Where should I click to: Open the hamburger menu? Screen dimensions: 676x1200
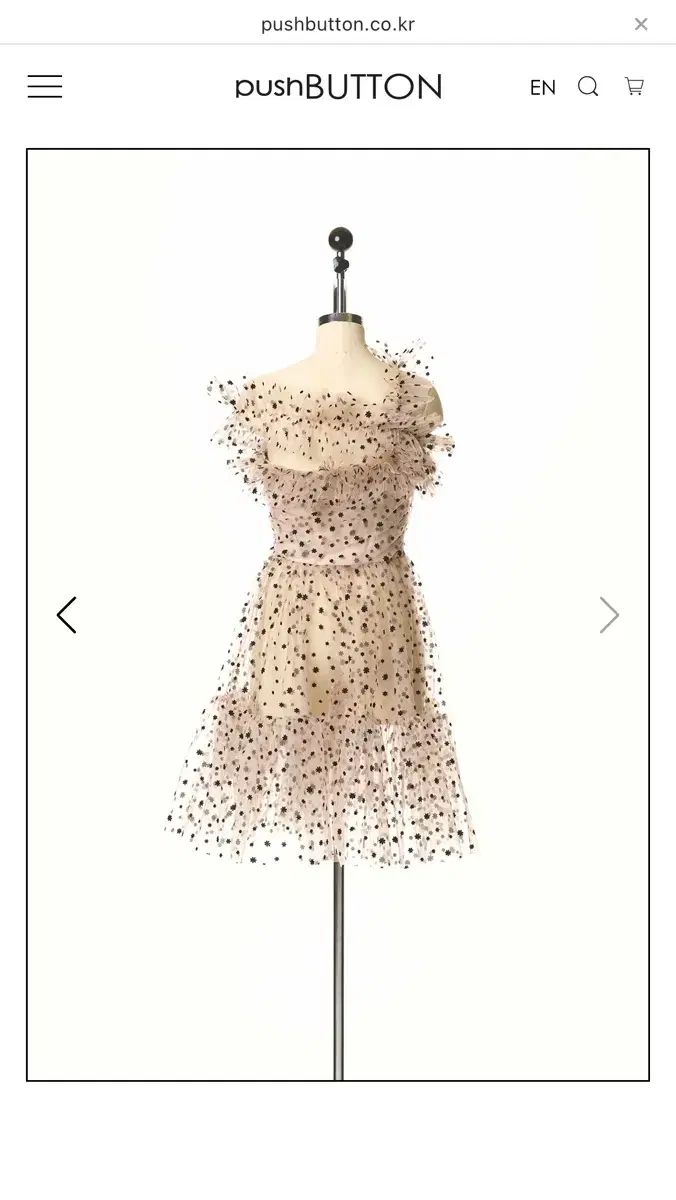[x=45, y=87]
